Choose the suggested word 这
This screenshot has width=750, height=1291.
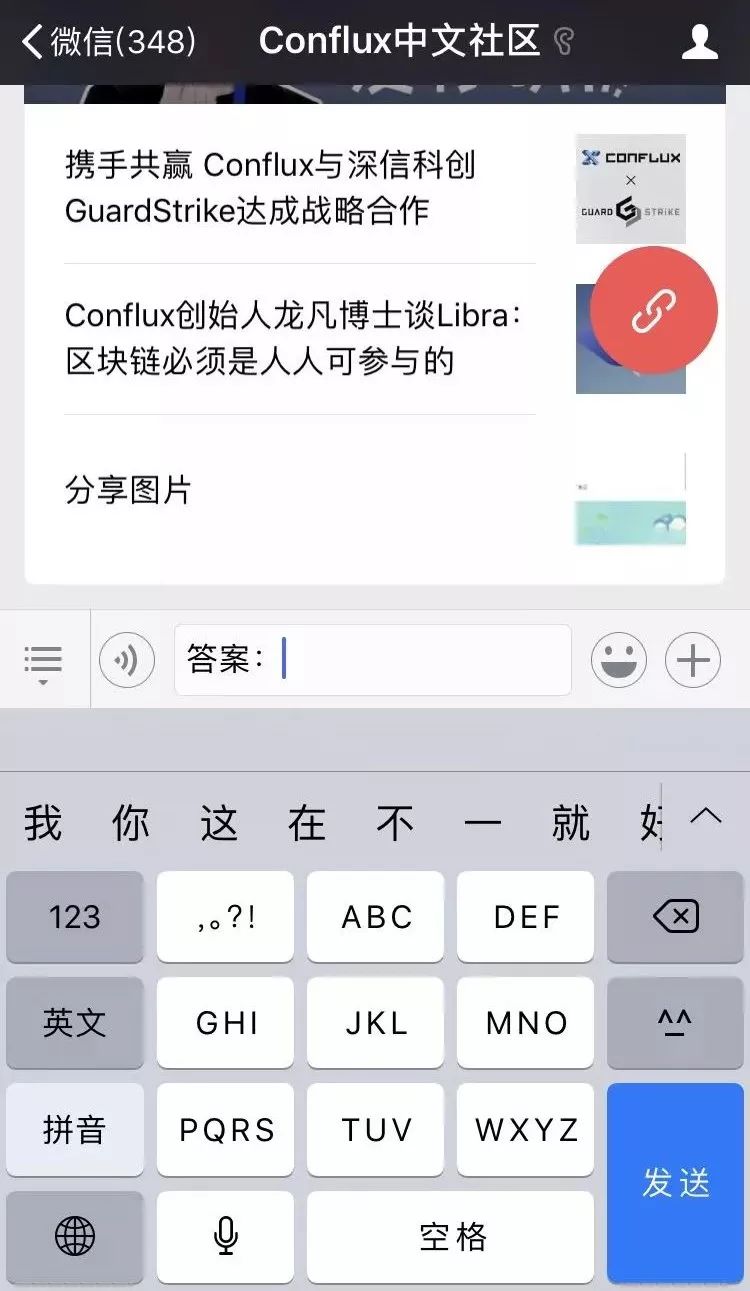(219, 824)
